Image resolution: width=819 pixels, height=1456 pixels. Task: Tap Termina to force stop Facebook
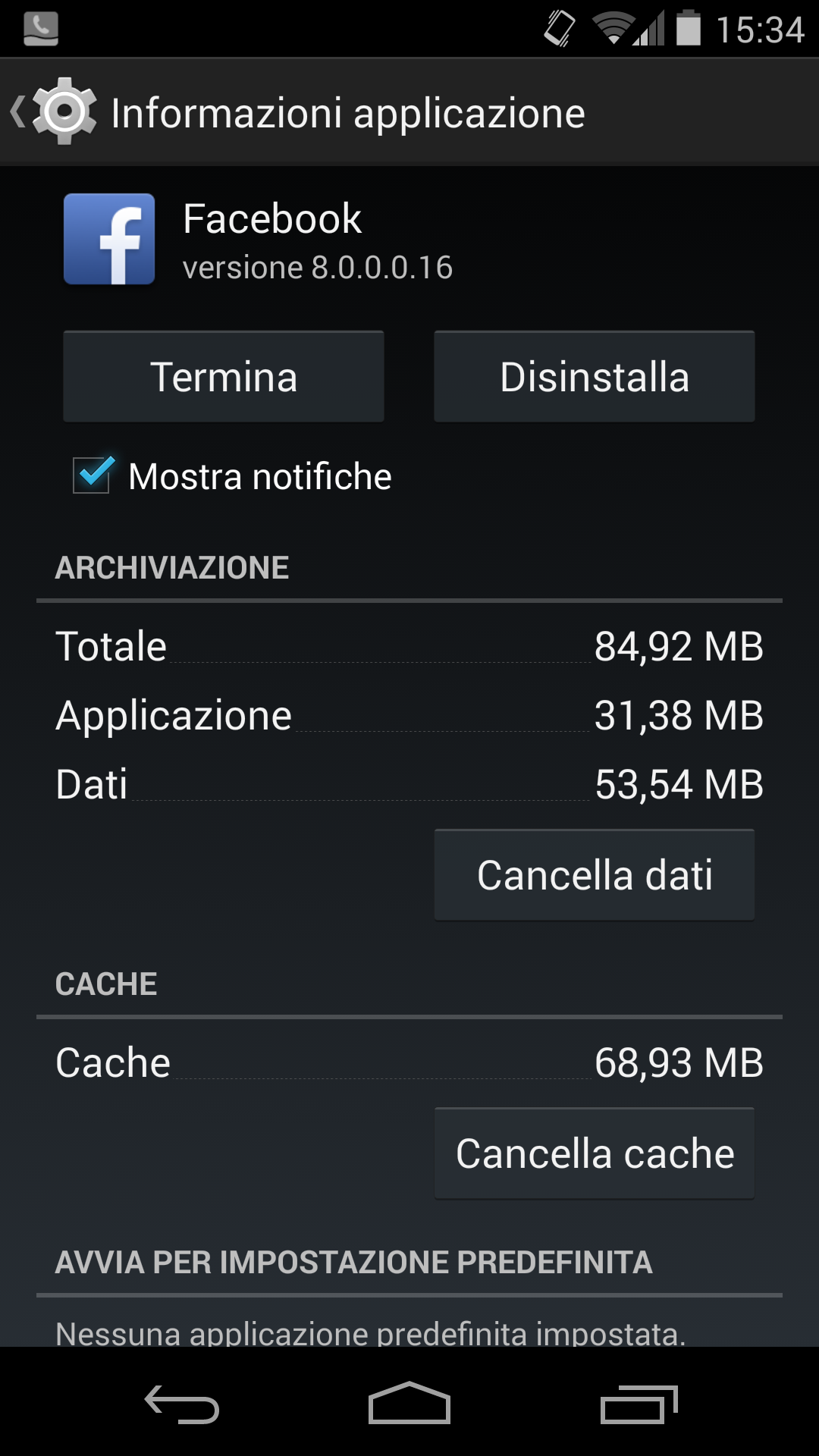point(224,376)
